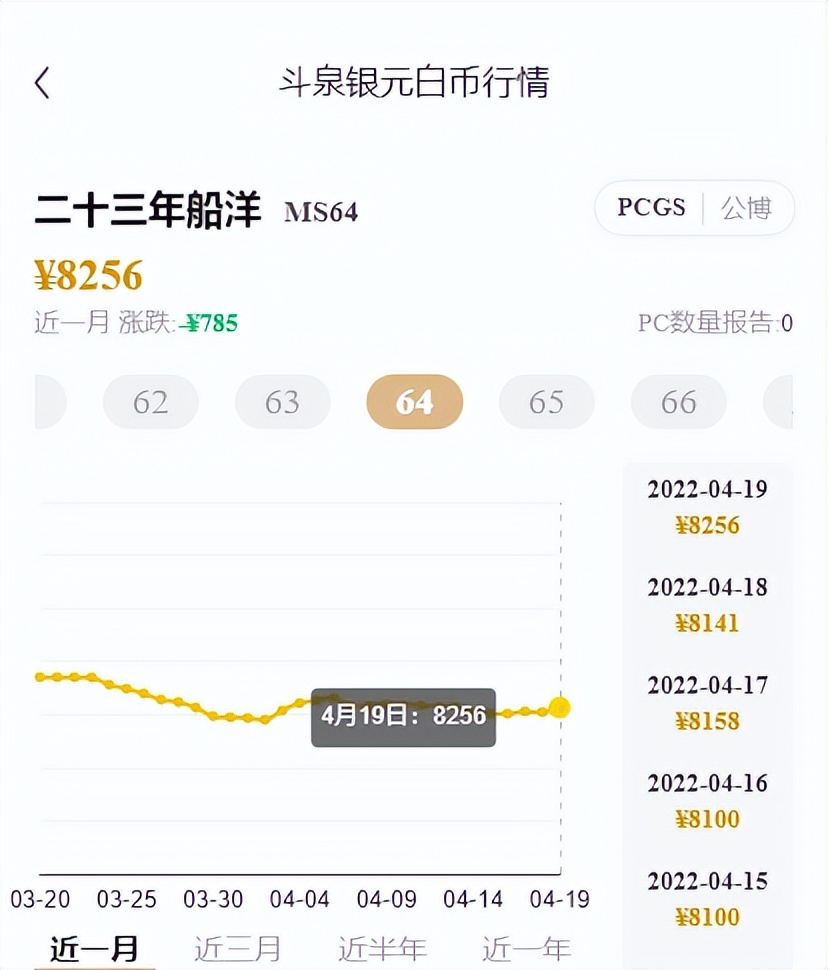Image resolution: width=828 pixels, height=970 pixels.
Task: Switch data source to PCGS
Action: [x=651, y=208]
